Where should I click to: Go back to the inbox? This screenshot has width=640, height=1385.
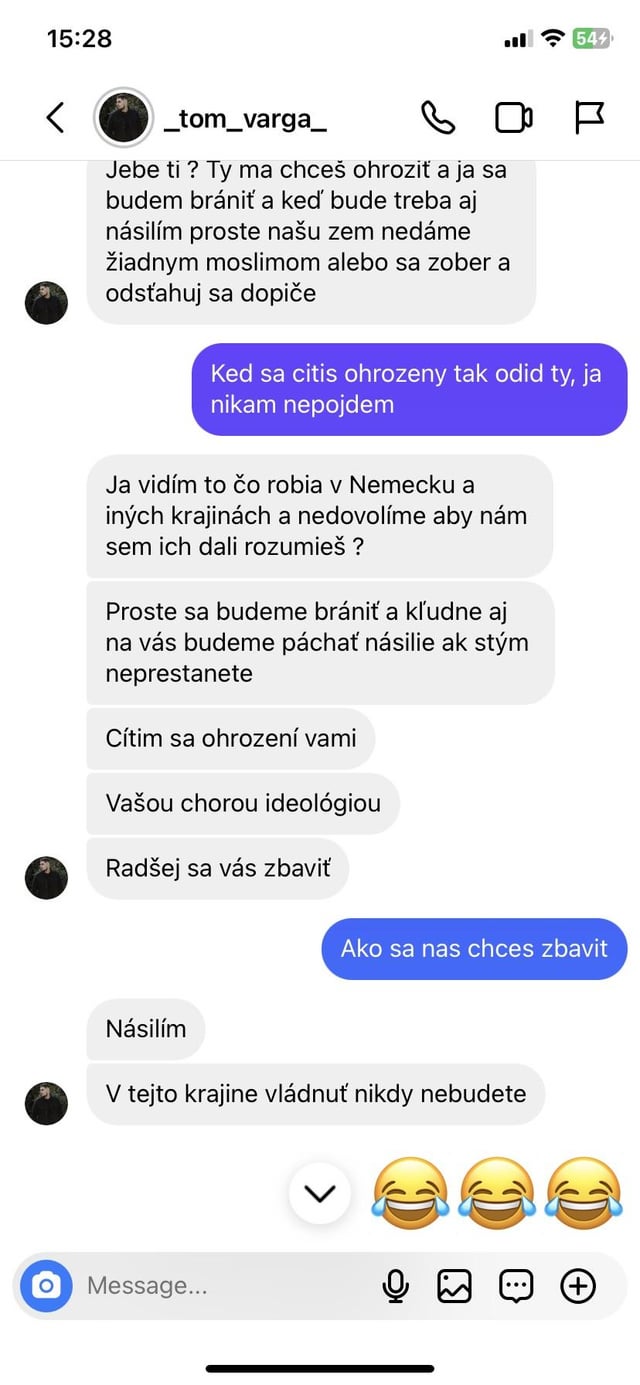(56, 118)
